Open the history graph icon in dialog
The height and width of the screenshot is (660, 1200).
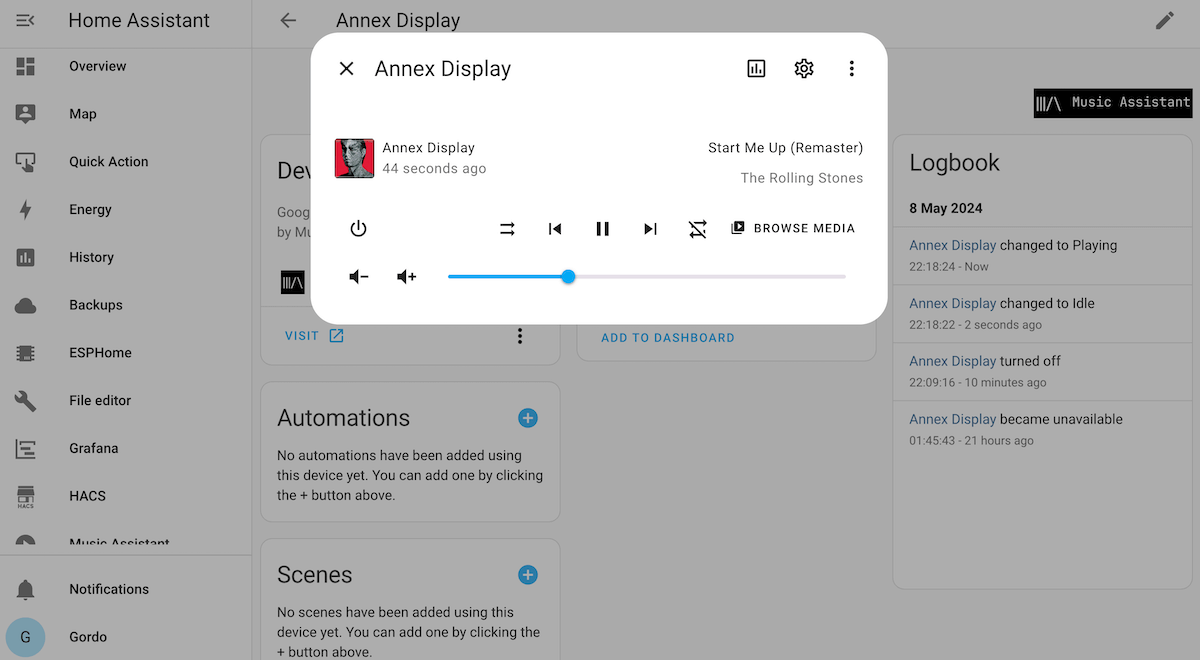pyautogui.click(x=756, y=69)
